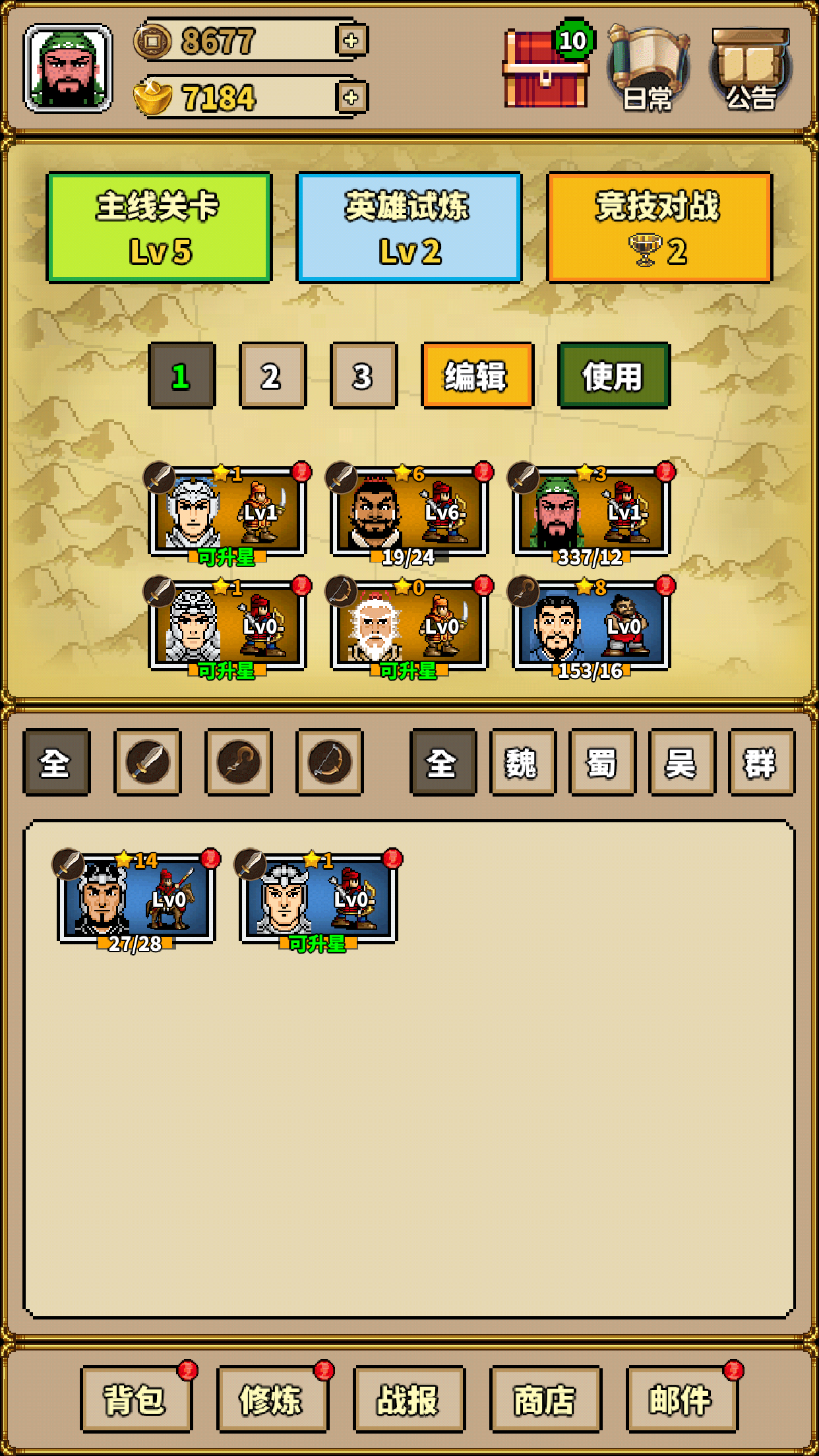Open the 日常 daily tasks scroll
The image size is (819, 1456).
pos(648,69)
